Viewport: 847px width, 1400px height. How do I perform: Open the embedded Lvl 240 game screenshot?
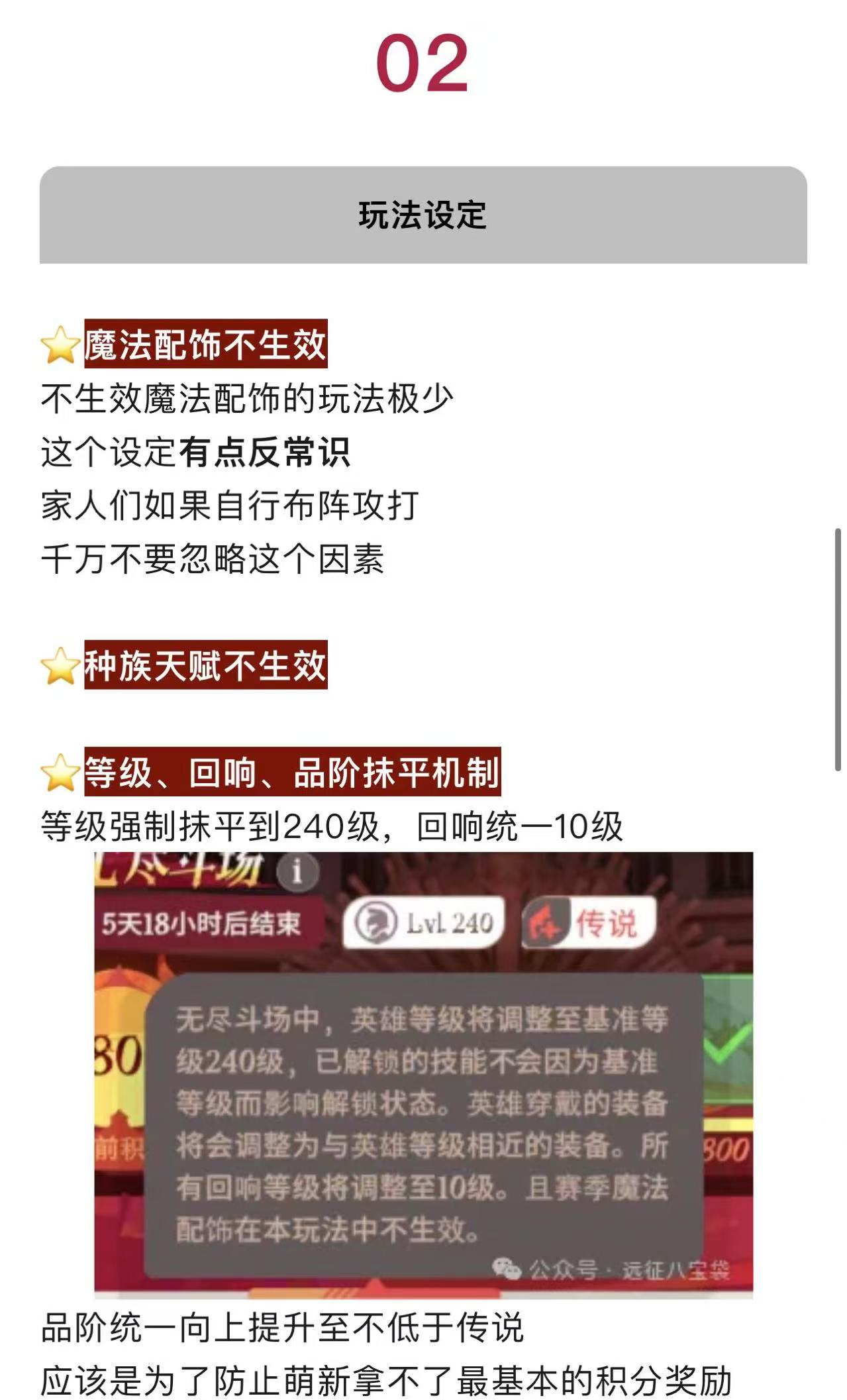click(x=423, y=1073)
